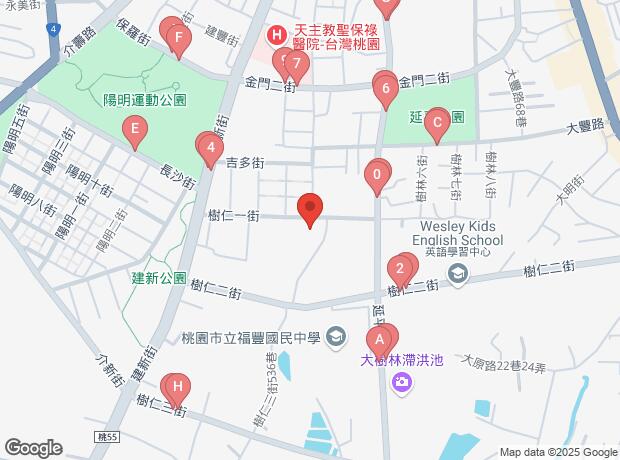Open 大樹林滯洪池 place icon

click(400, 381)
